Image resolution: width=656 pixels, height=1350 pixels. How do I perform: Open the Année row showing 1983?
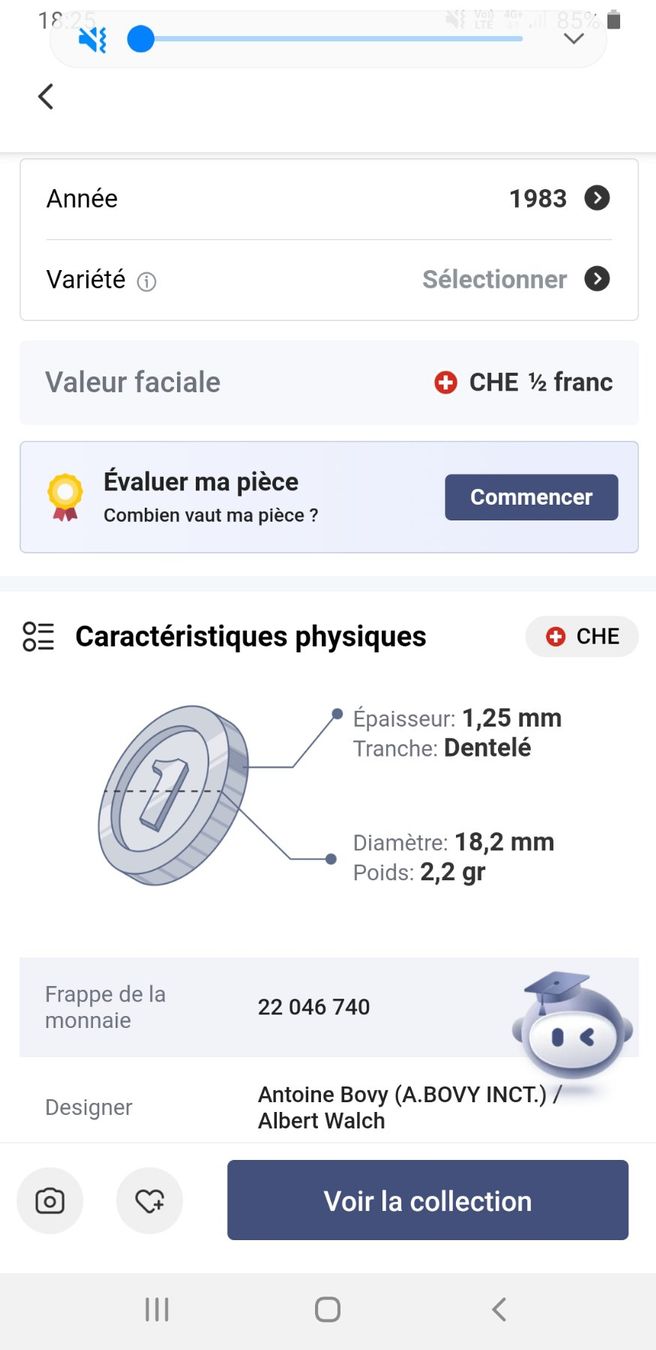click(x=328, y=199)
